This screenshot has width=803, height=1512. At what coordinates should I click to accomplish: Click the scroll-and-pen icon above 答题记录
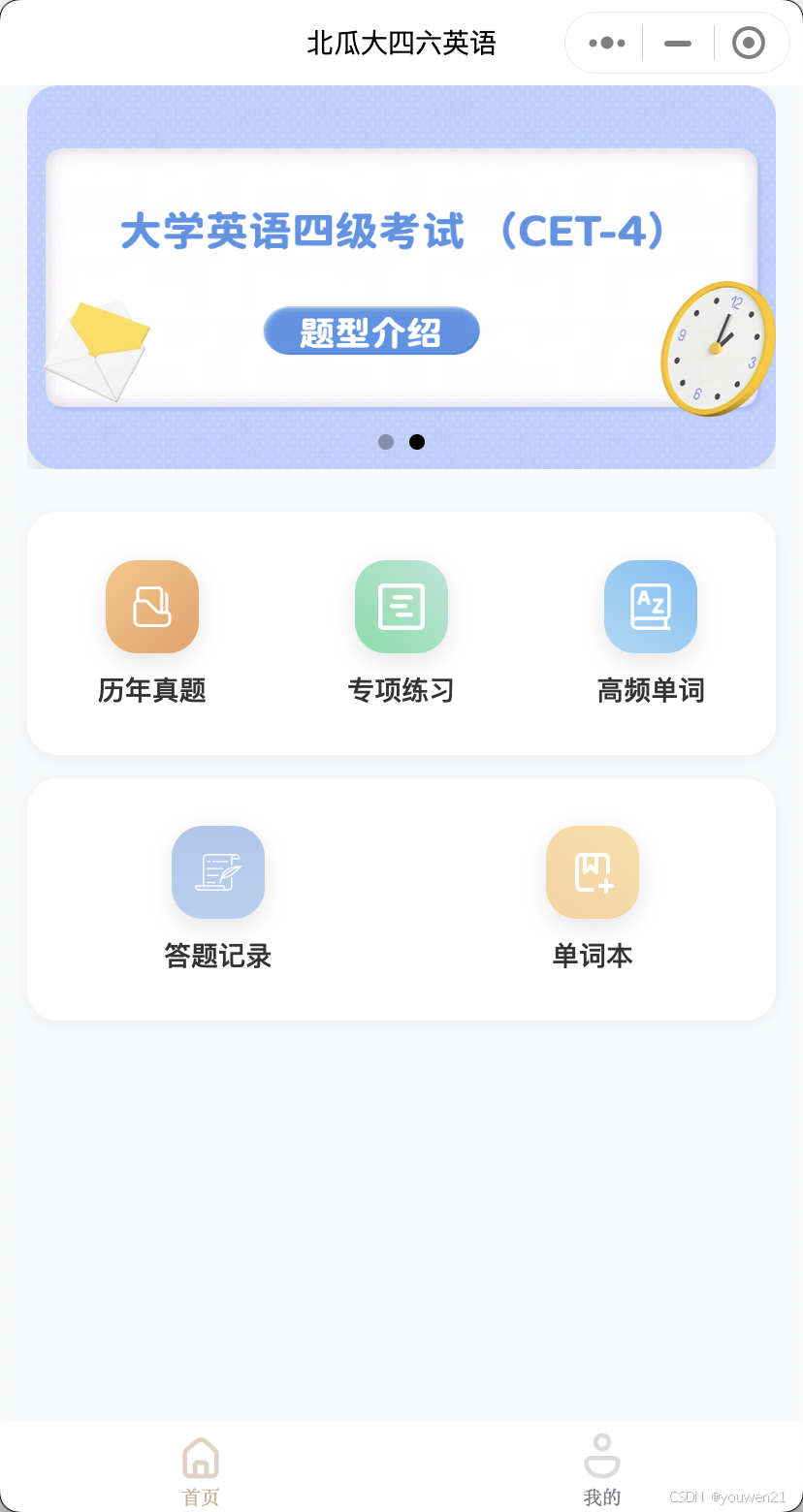[x=218, y=871]
